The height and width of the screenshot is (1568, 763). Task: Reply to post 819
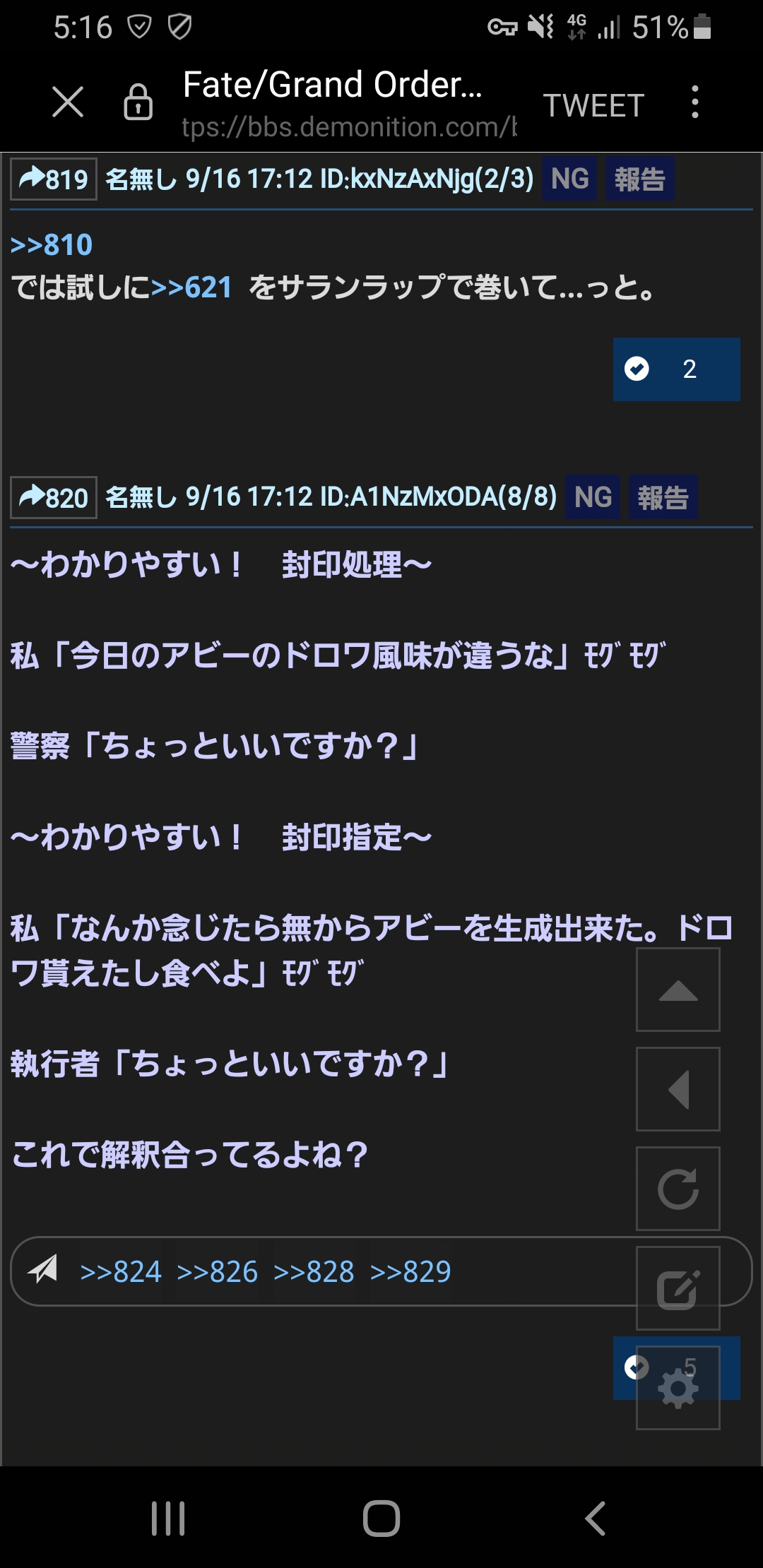54,179
